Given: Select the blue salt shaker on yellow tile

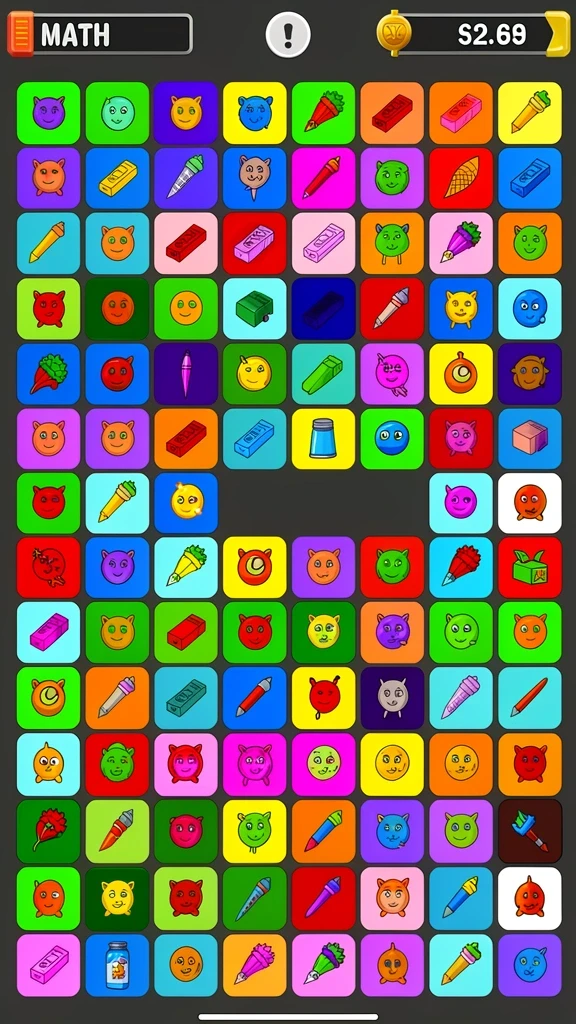Looking at the screenshot, I should pos(323,439).
